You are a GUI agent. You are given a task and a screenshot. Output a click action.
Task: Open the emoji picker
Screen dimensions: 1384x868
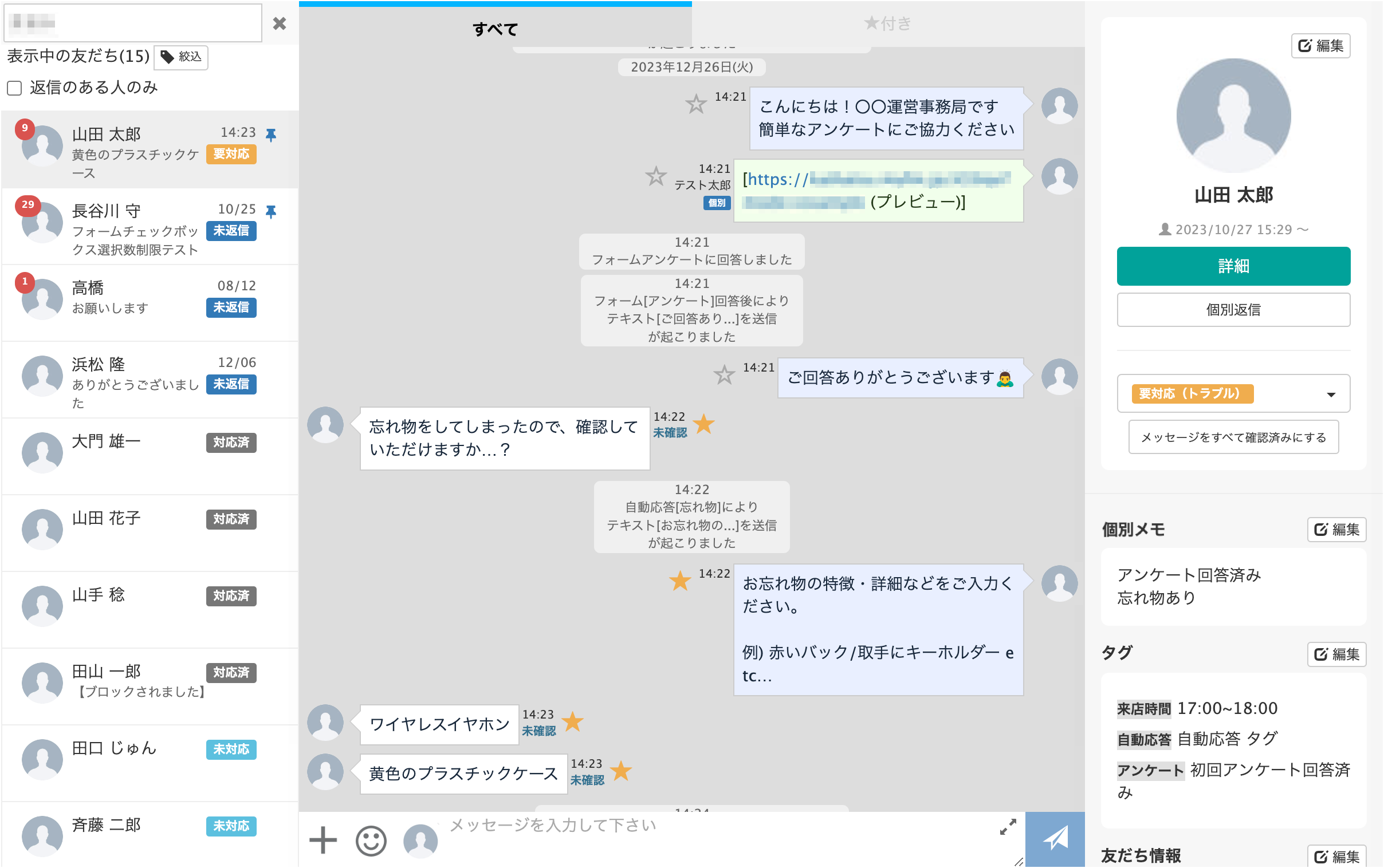tap(371, 841)
